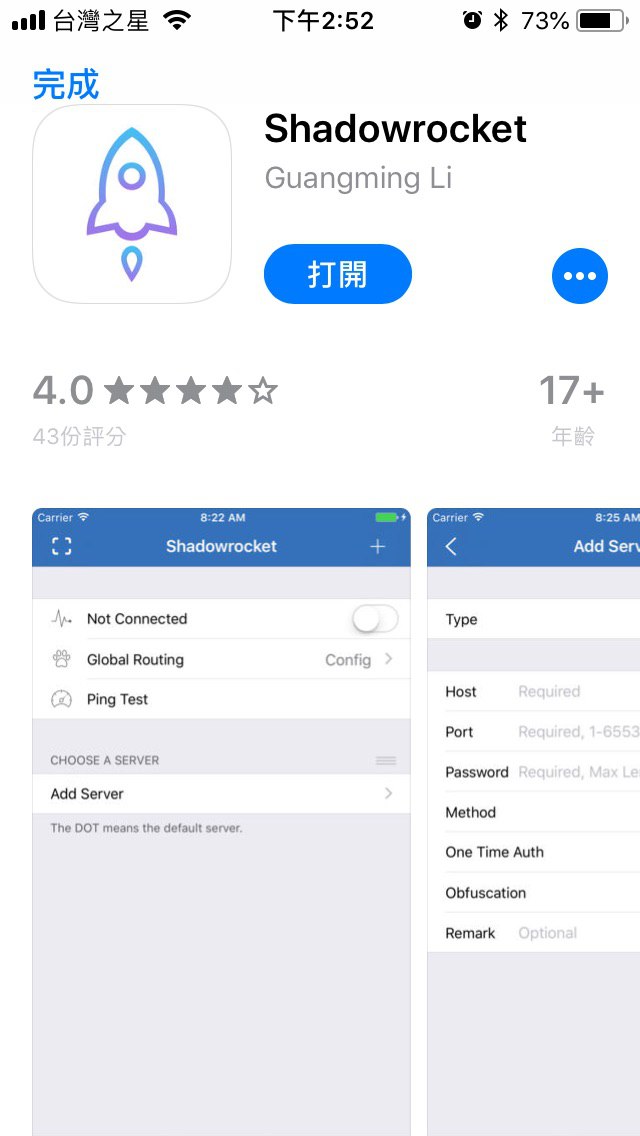Open developer Guangming Li's page
Image resolution: width=640 pixels, height=1136 pixels.
pyautogui.click(x=358, y=179)
